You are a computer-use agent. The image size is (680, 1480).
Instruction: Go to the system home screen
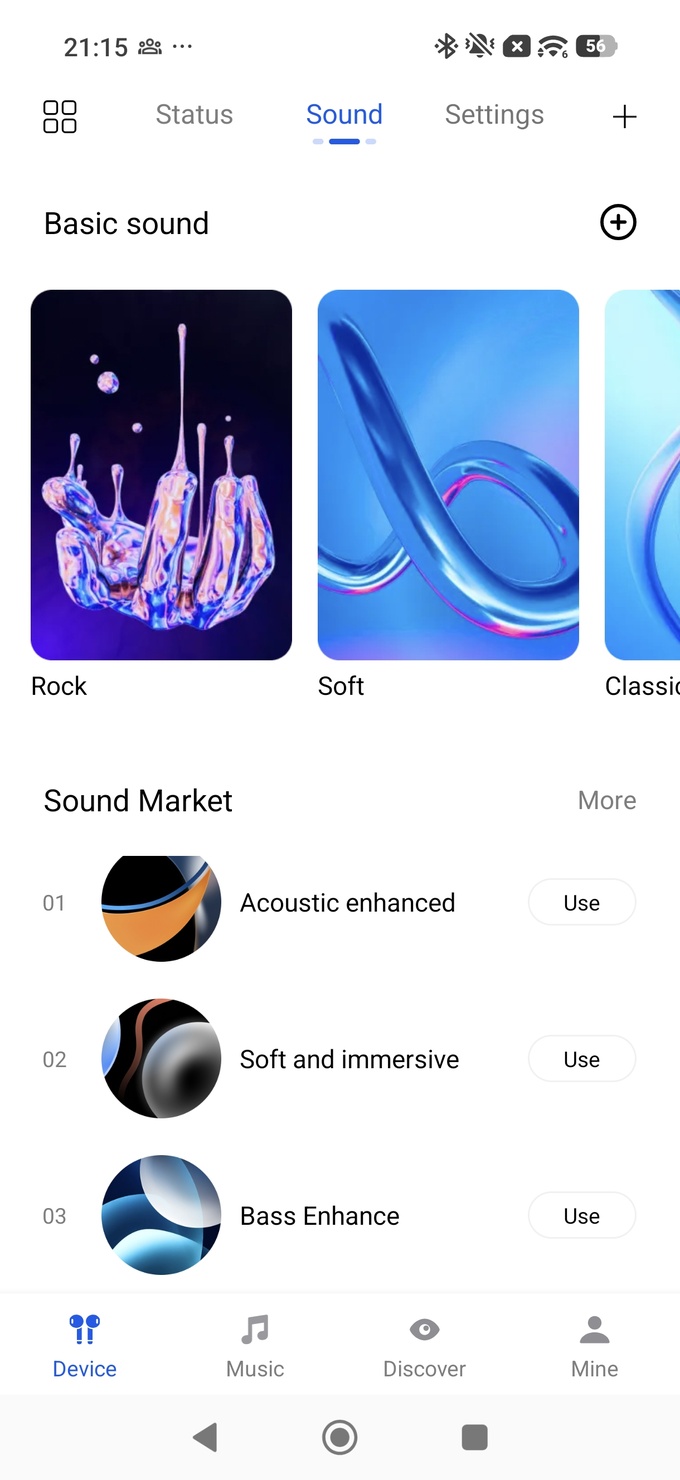point(340,1438)
